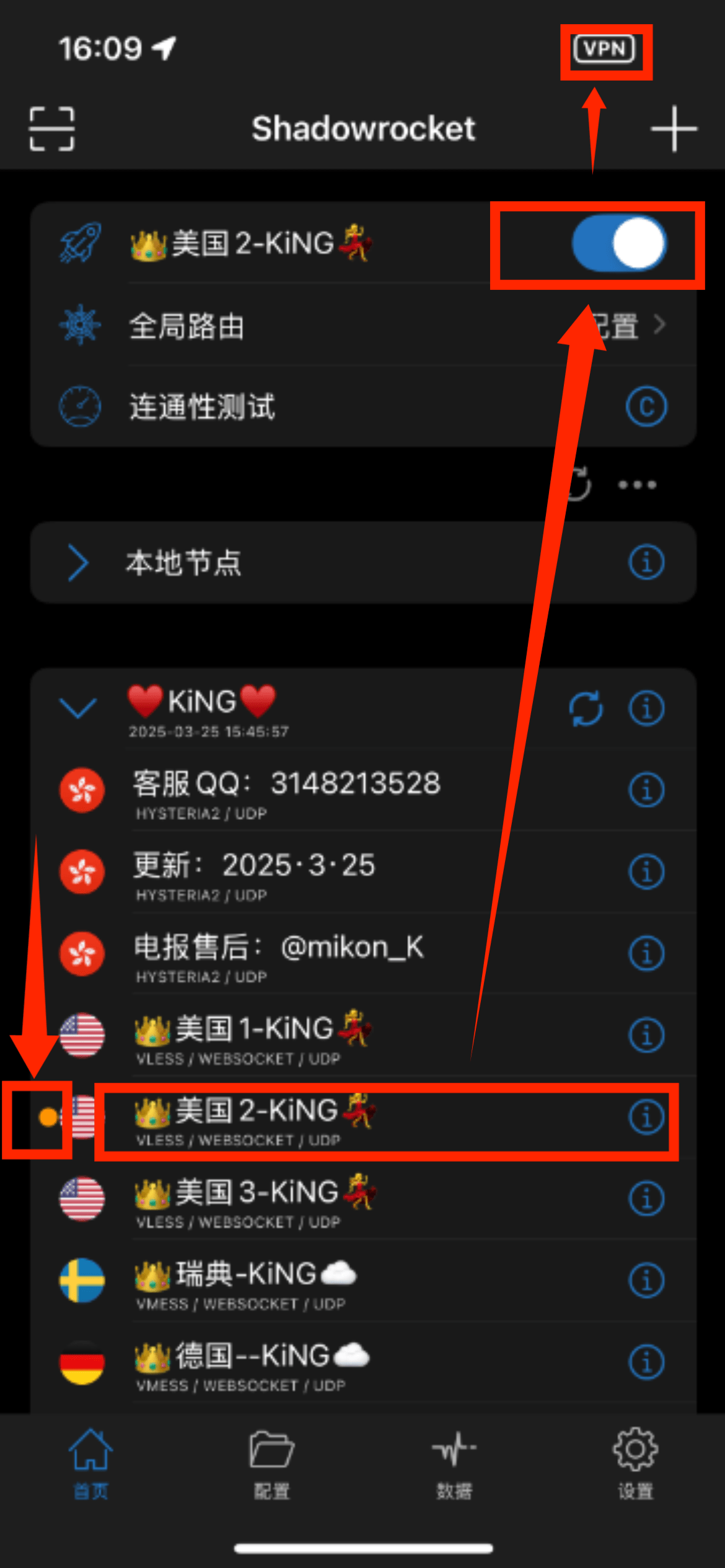Open info for 美国2-KiNG node
This screenshot has width=725, height=1568.
(646, 1117)
